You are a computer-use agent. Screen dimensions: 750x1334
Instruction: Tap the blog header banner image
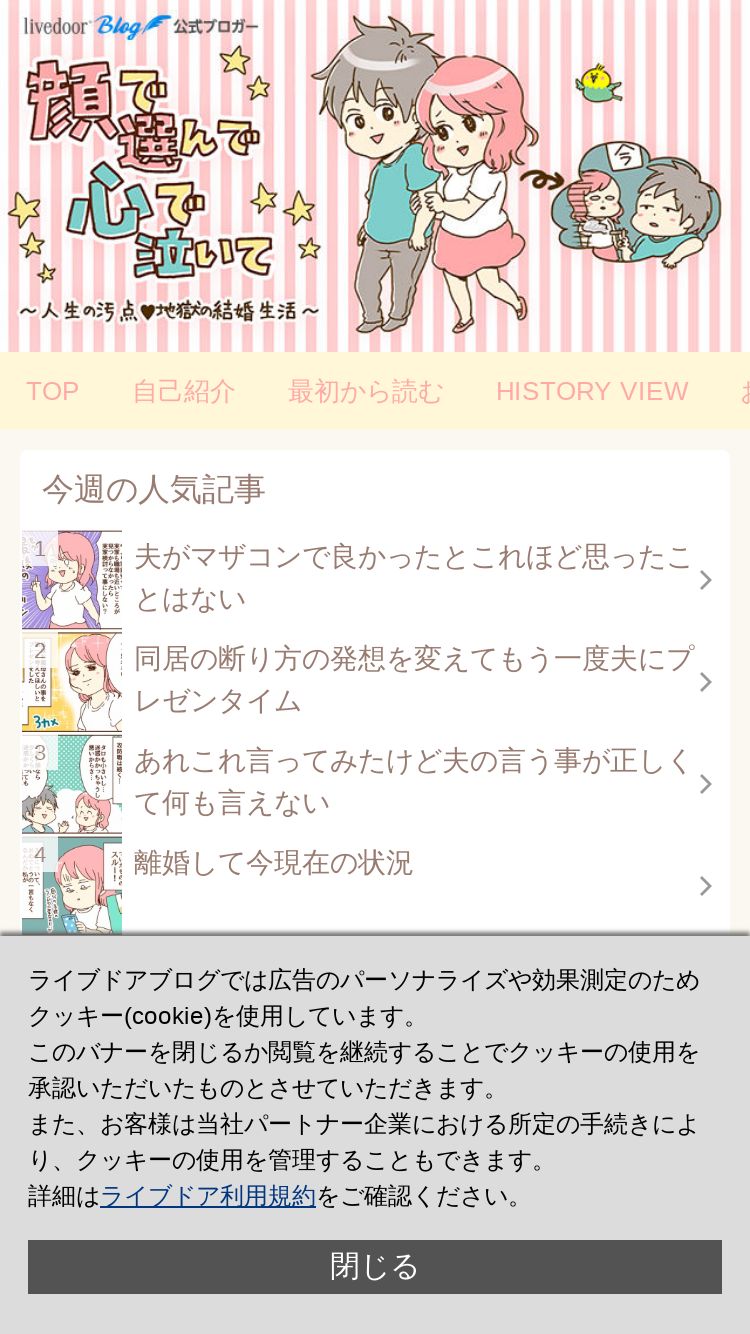click(375, 176)
